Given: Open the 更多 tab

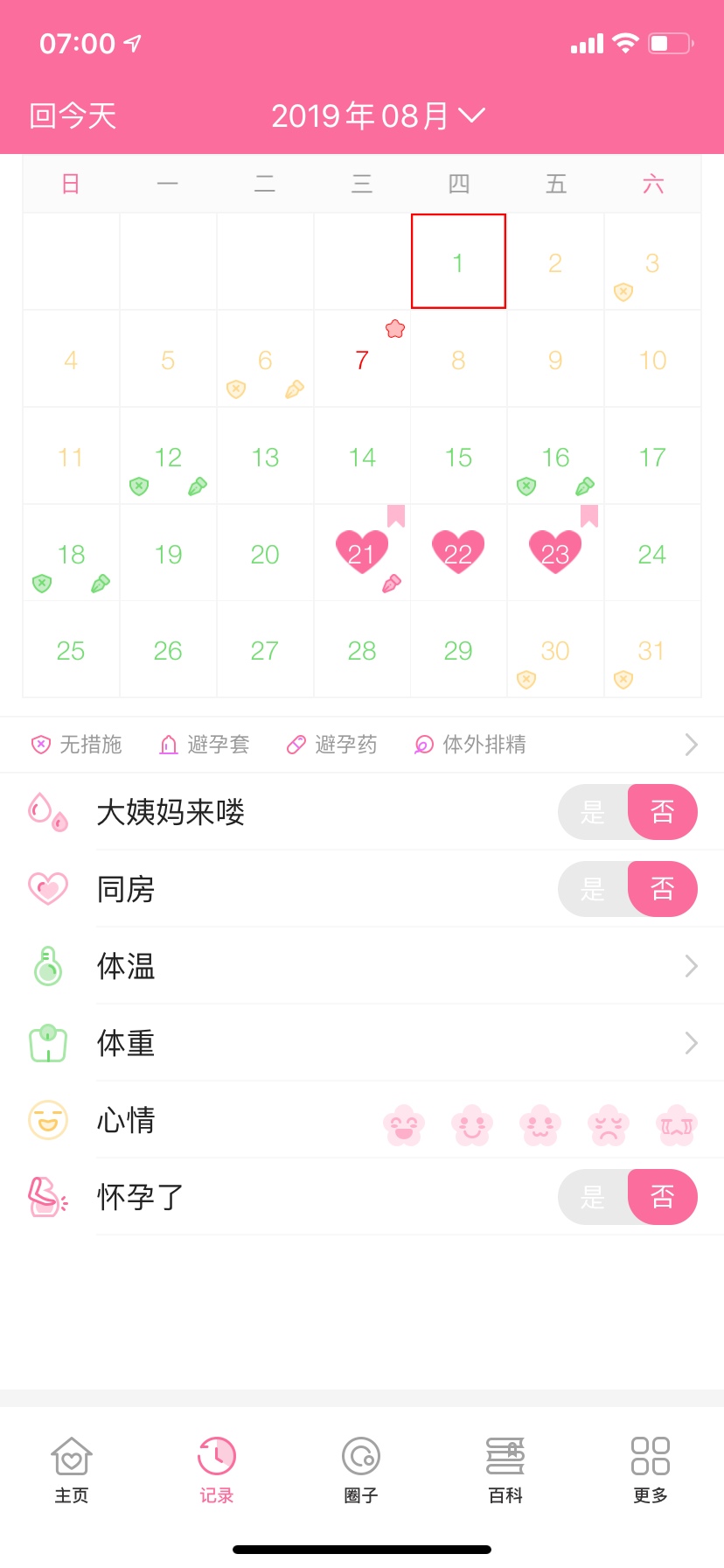Looking at the screenshot, I should point(651,1470).
